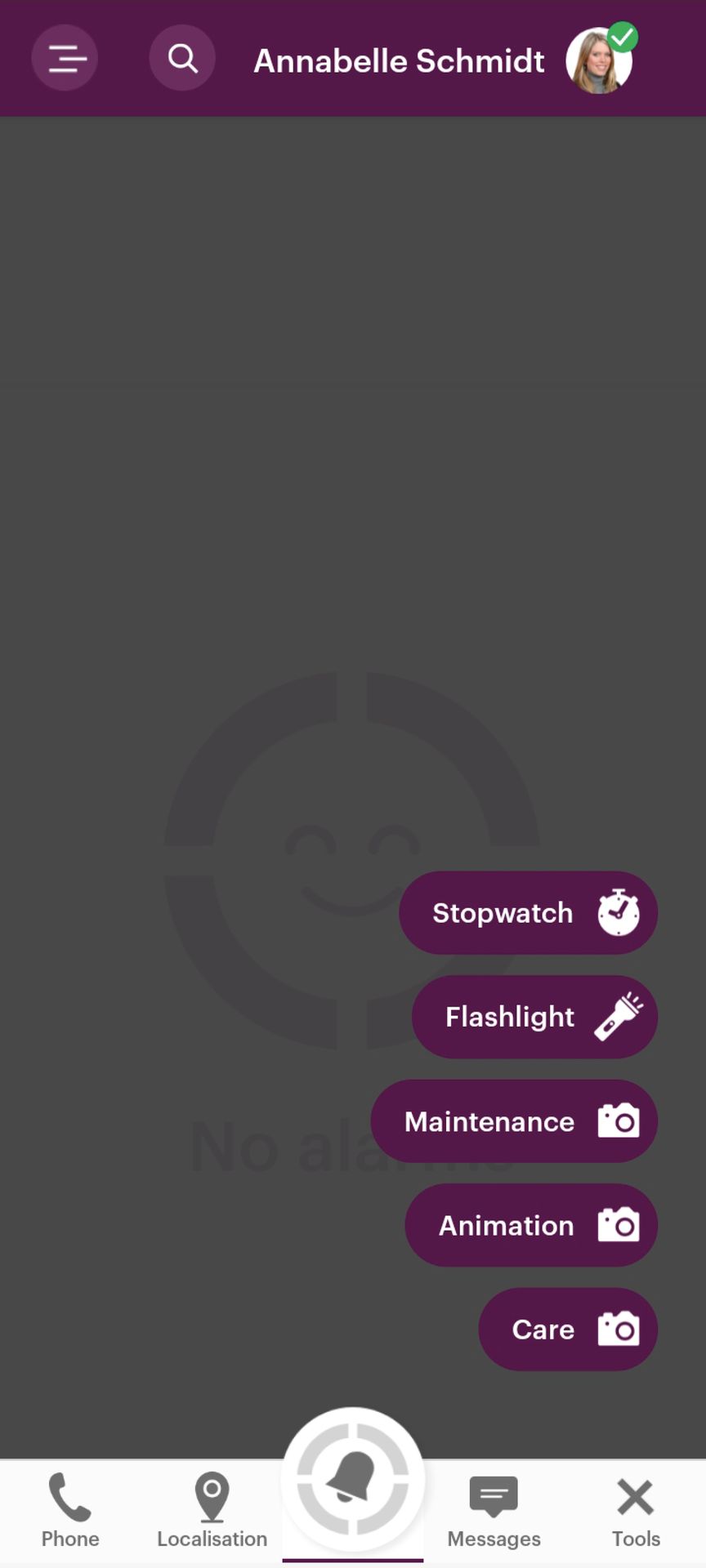This screenshot has width=706, height=1568.
Task: Switch to the Phone tab
Action: point(70,1511)
